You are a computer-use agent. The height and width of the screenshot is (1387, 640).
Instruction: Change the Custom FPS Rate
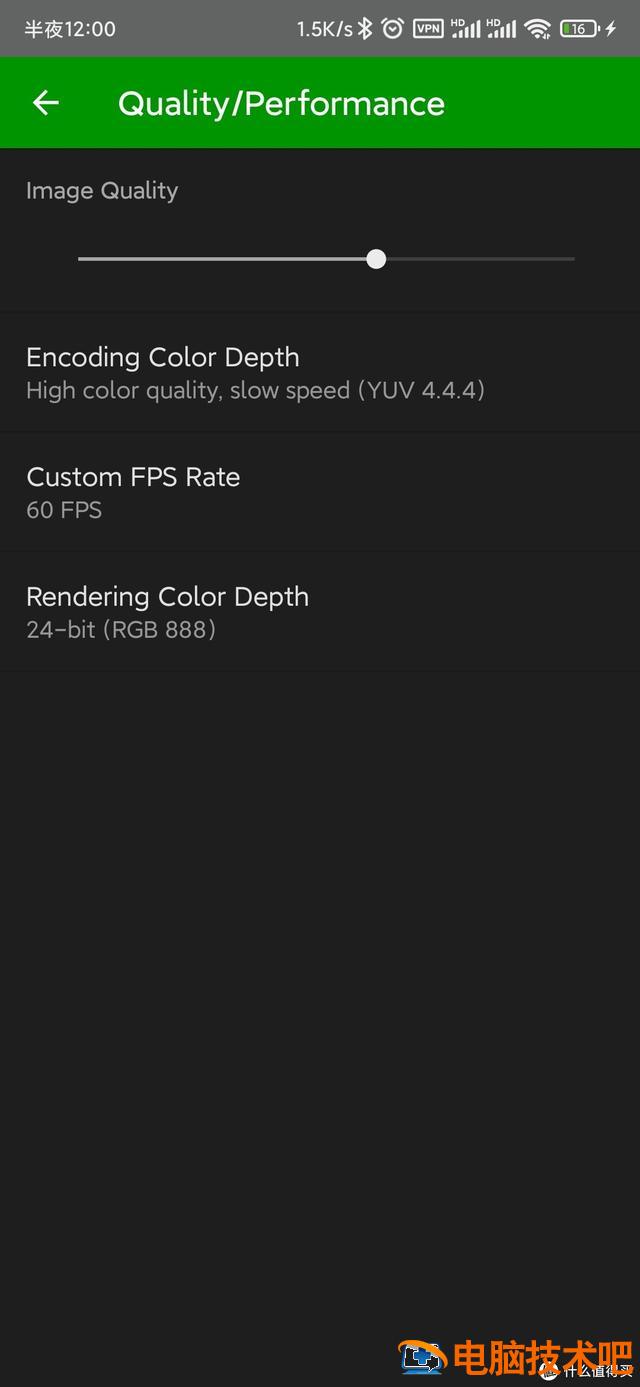(133, 492)
